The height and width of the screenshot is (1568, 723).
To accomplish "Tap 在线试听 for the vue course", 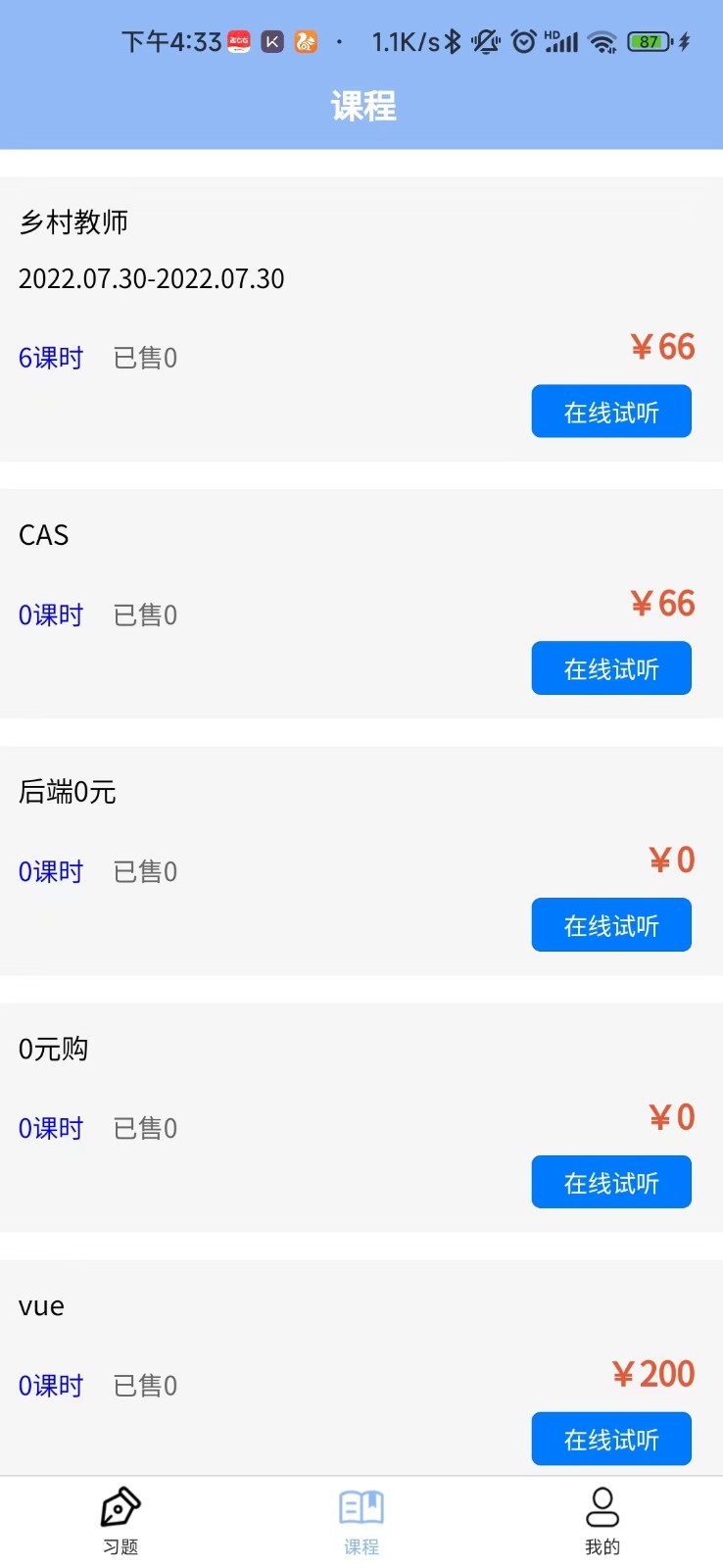I will 611,1439.
